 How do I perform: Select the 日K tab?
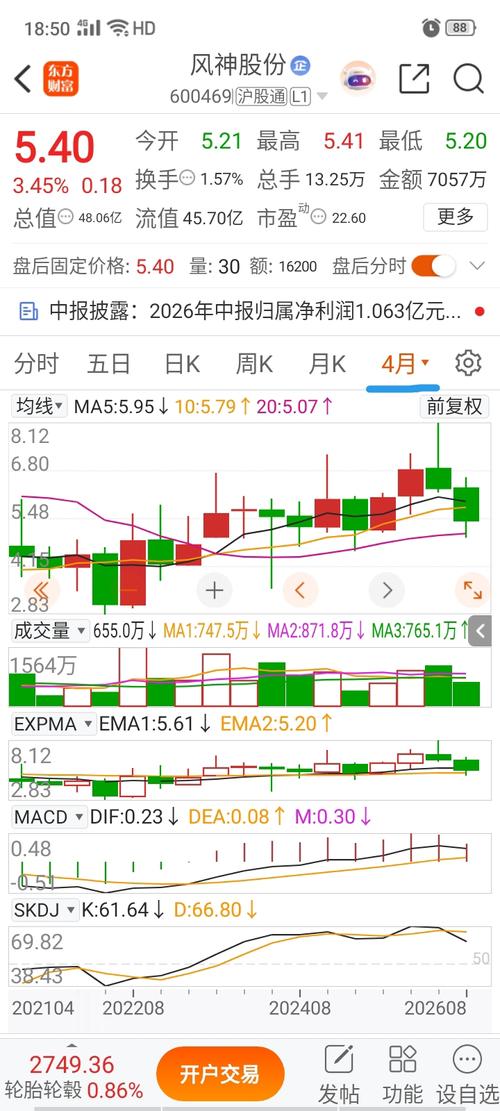pyautogui.click(x=182, y=364)
